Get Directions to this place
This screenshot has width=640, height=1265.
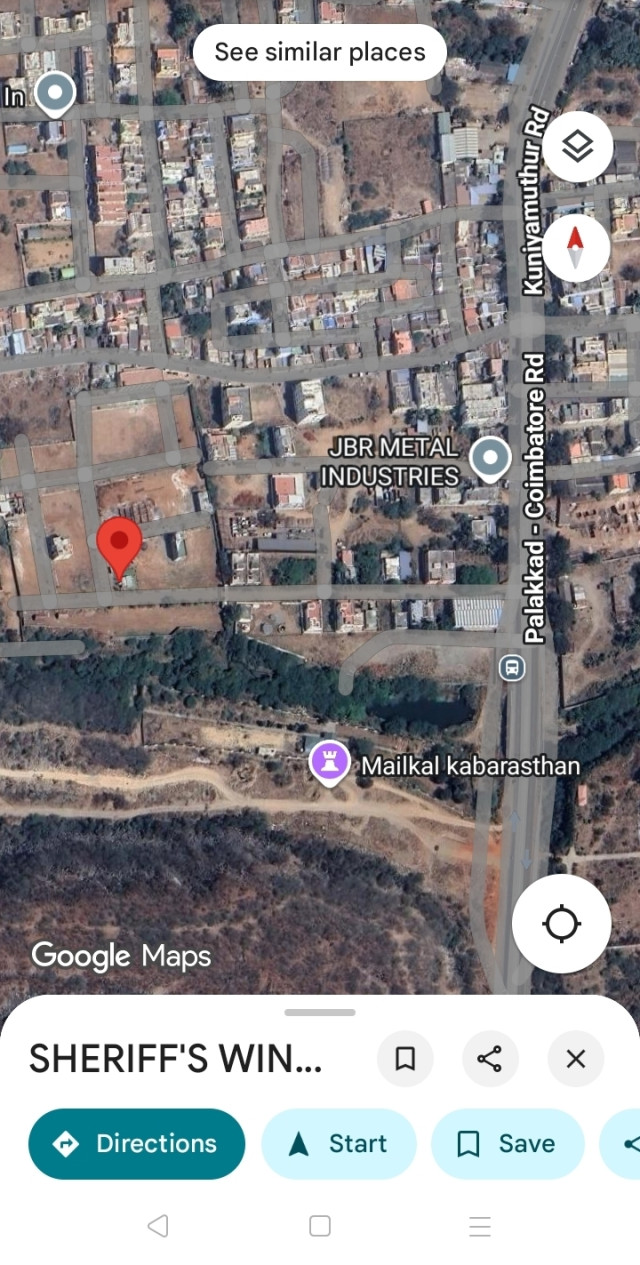[x=137, y=1144]
